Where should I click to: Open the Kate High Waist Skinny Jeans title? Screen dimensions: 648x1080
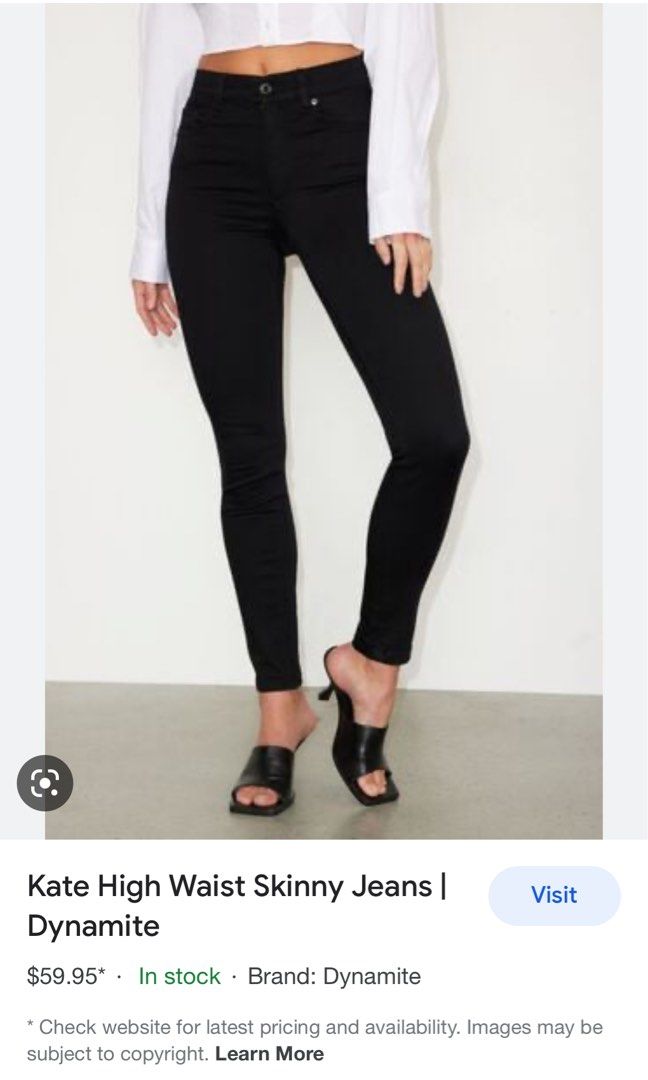point(237,905)
